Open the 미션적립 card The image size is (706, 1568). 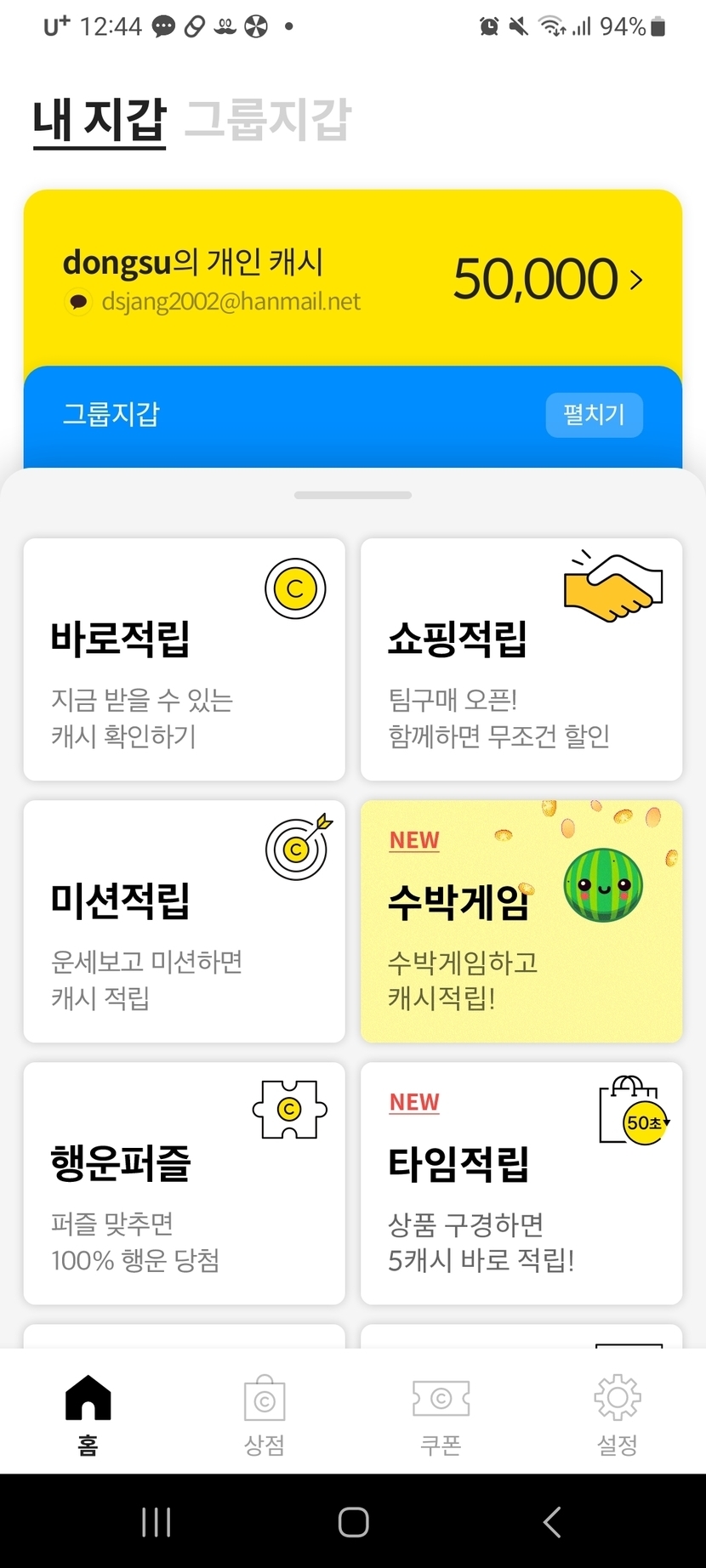click(185, 921)
